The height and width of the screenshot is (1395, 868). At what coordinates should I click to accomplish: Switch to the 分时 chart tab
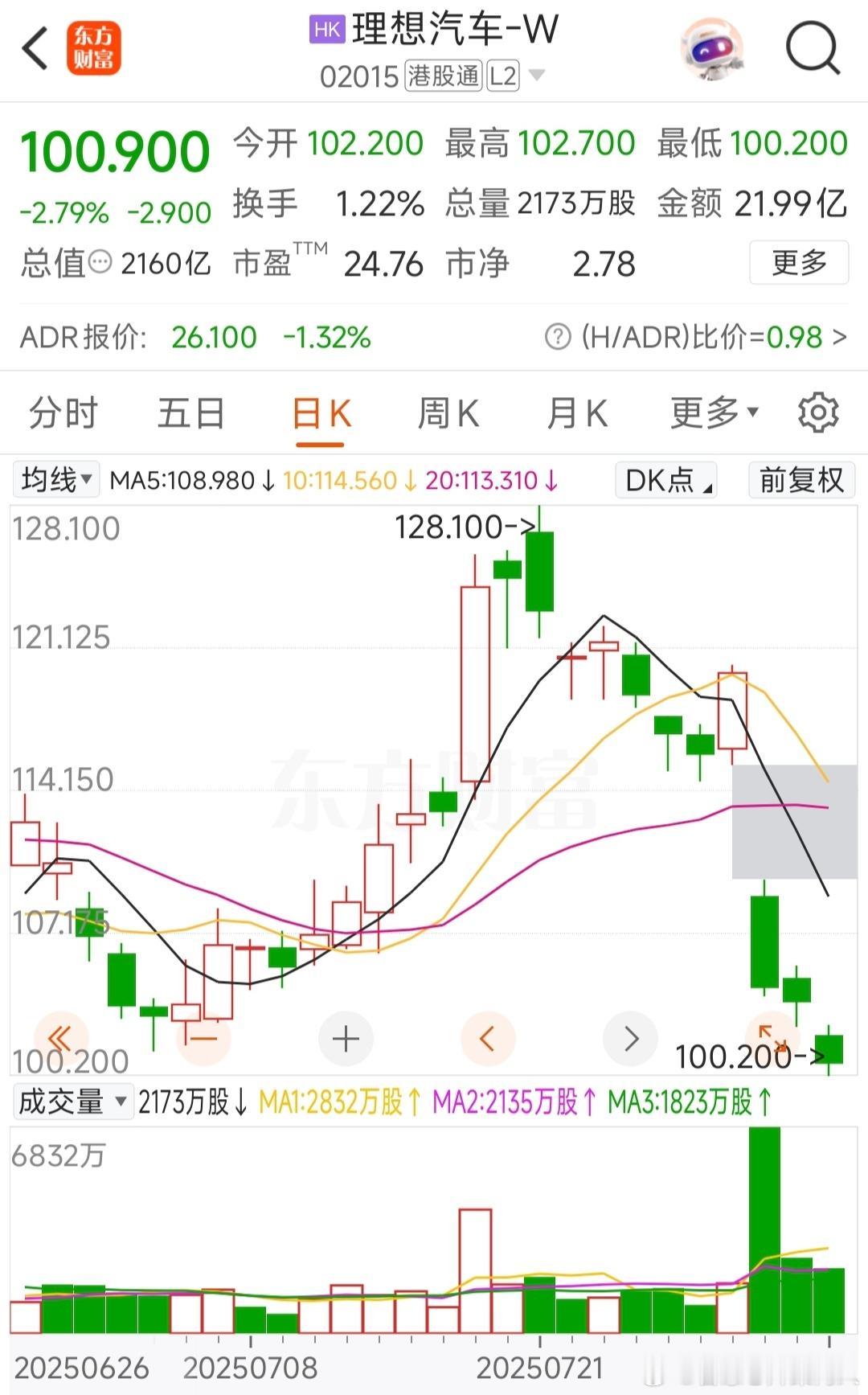tap(63, 414)
